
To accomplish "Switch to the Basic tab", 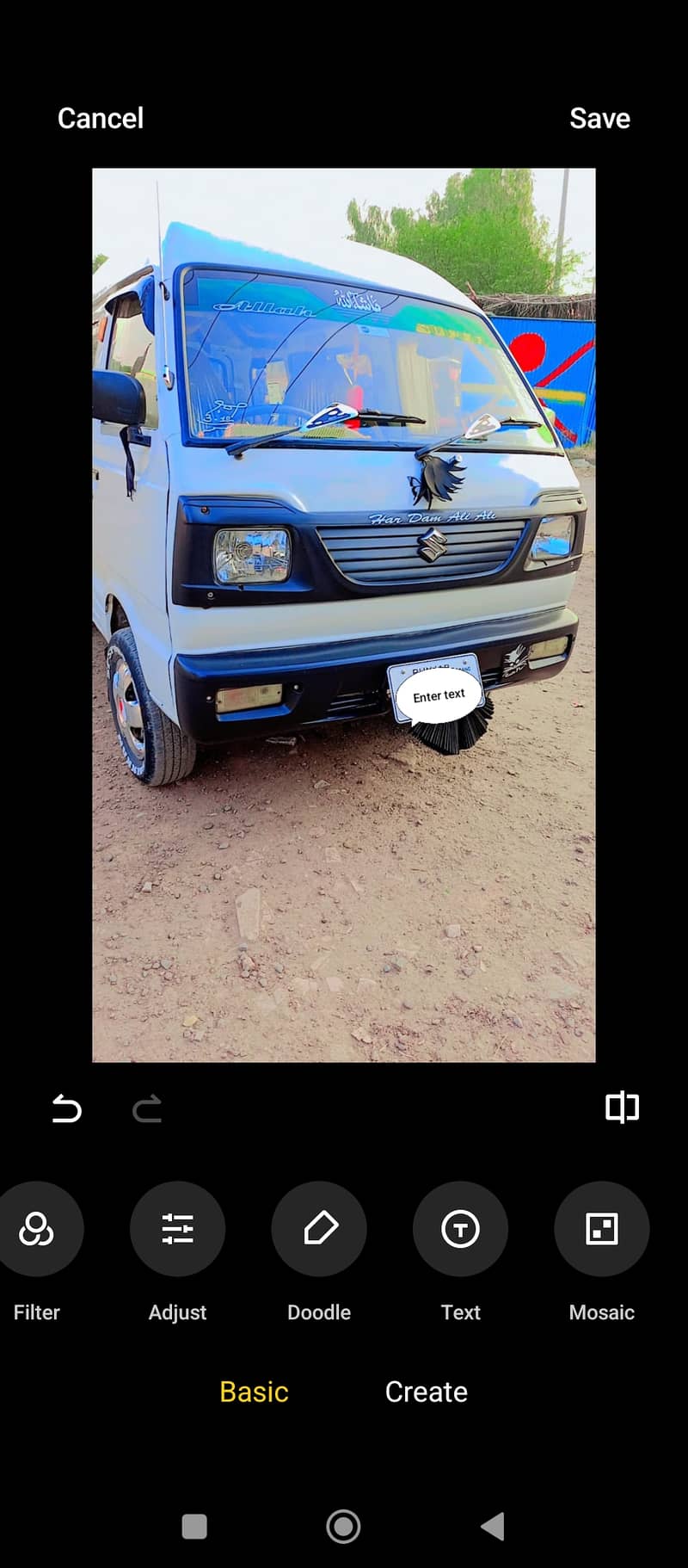I will coord(253,1392).
